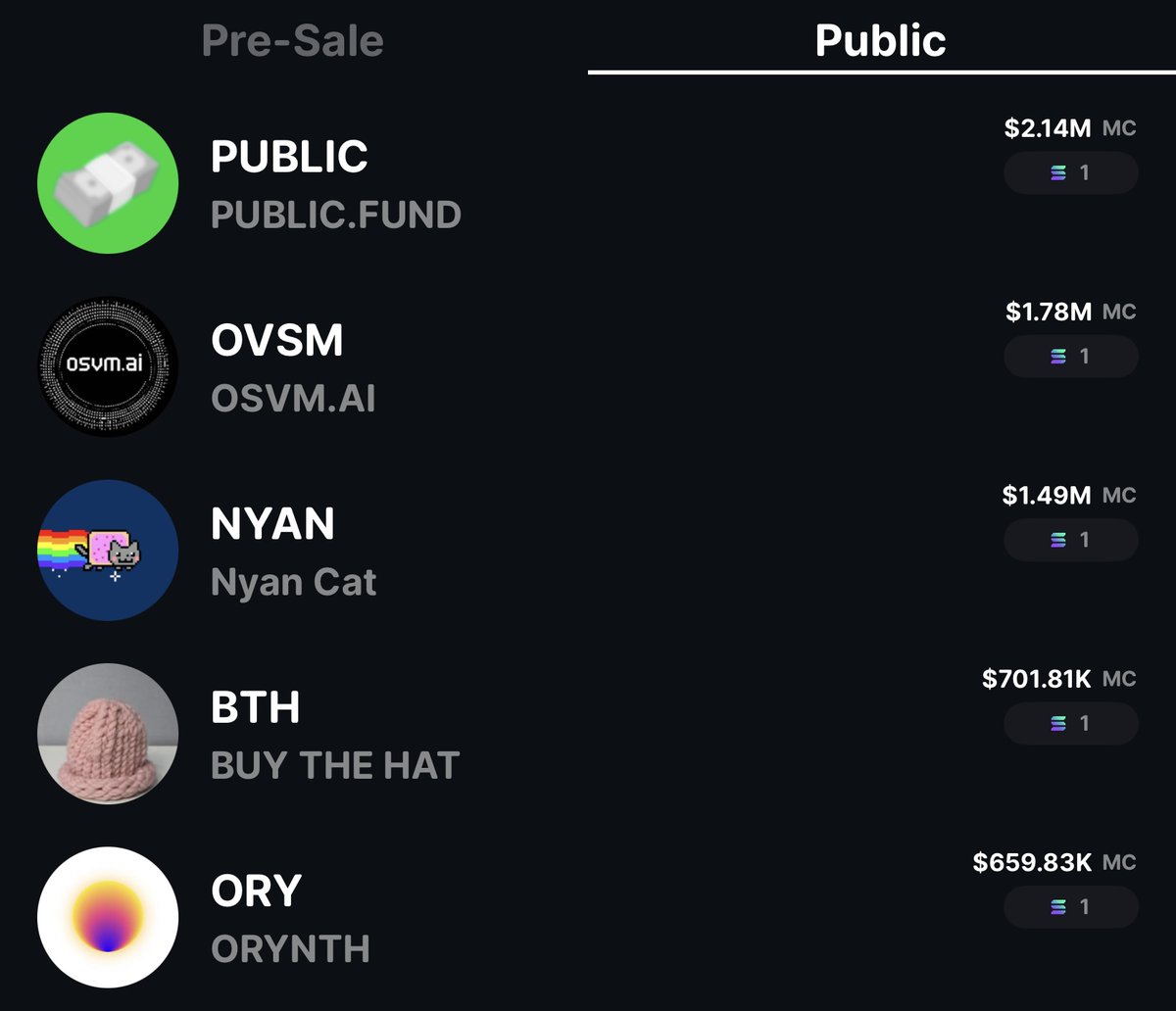Tap the 1 SOL buy chip for ORY

coord(1070,907)
